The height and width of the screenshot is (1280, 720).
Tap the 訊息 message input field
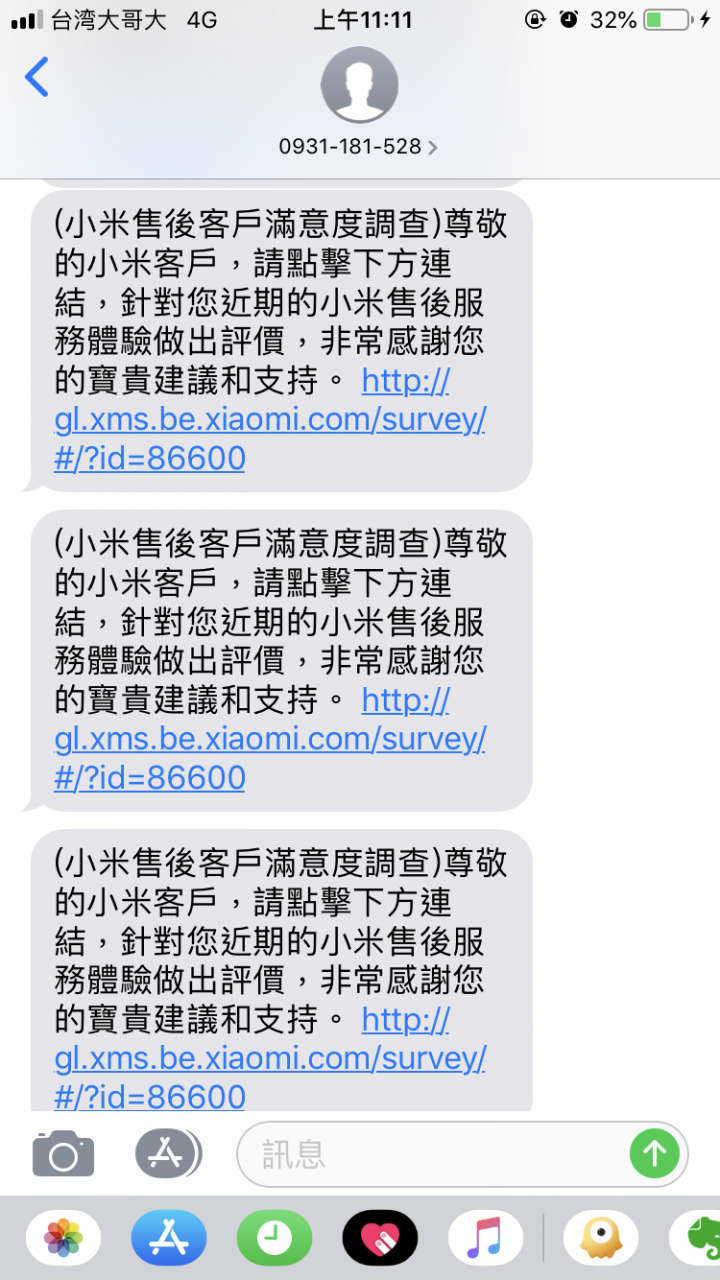(420, 1152)
